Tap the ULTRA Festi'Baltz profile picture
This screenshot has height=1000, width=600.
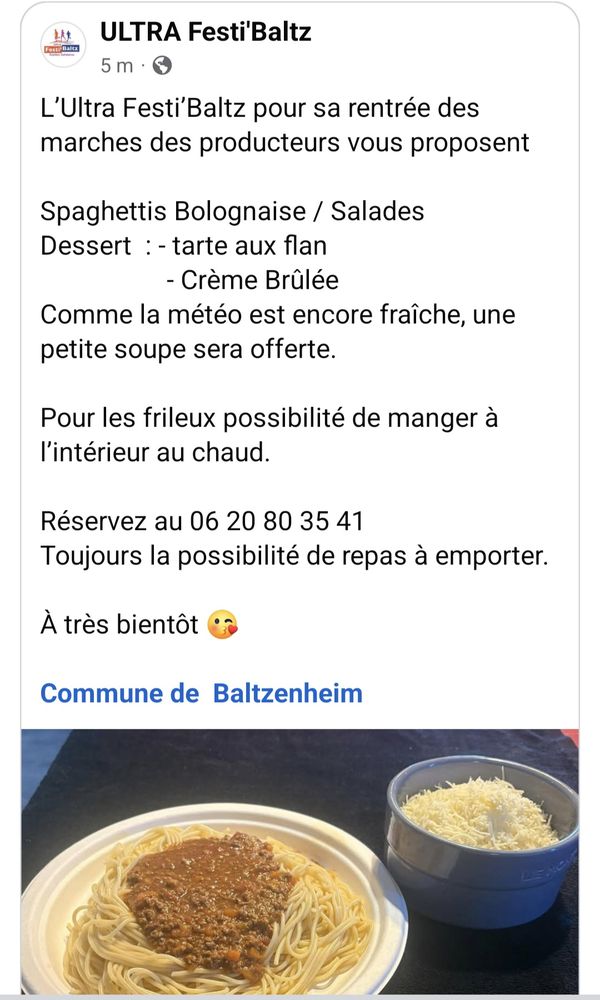coord(63,46)
